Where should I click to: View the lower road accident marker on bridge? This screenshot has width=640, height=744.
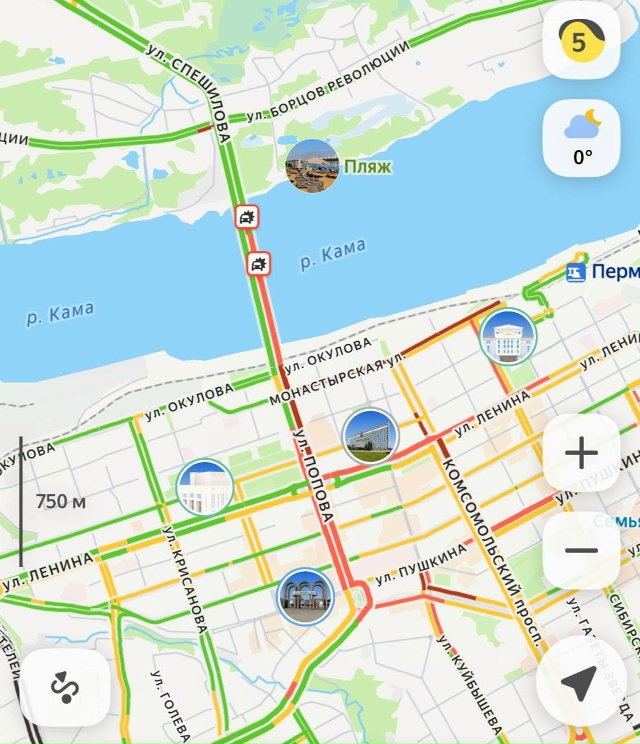[259, 264]
